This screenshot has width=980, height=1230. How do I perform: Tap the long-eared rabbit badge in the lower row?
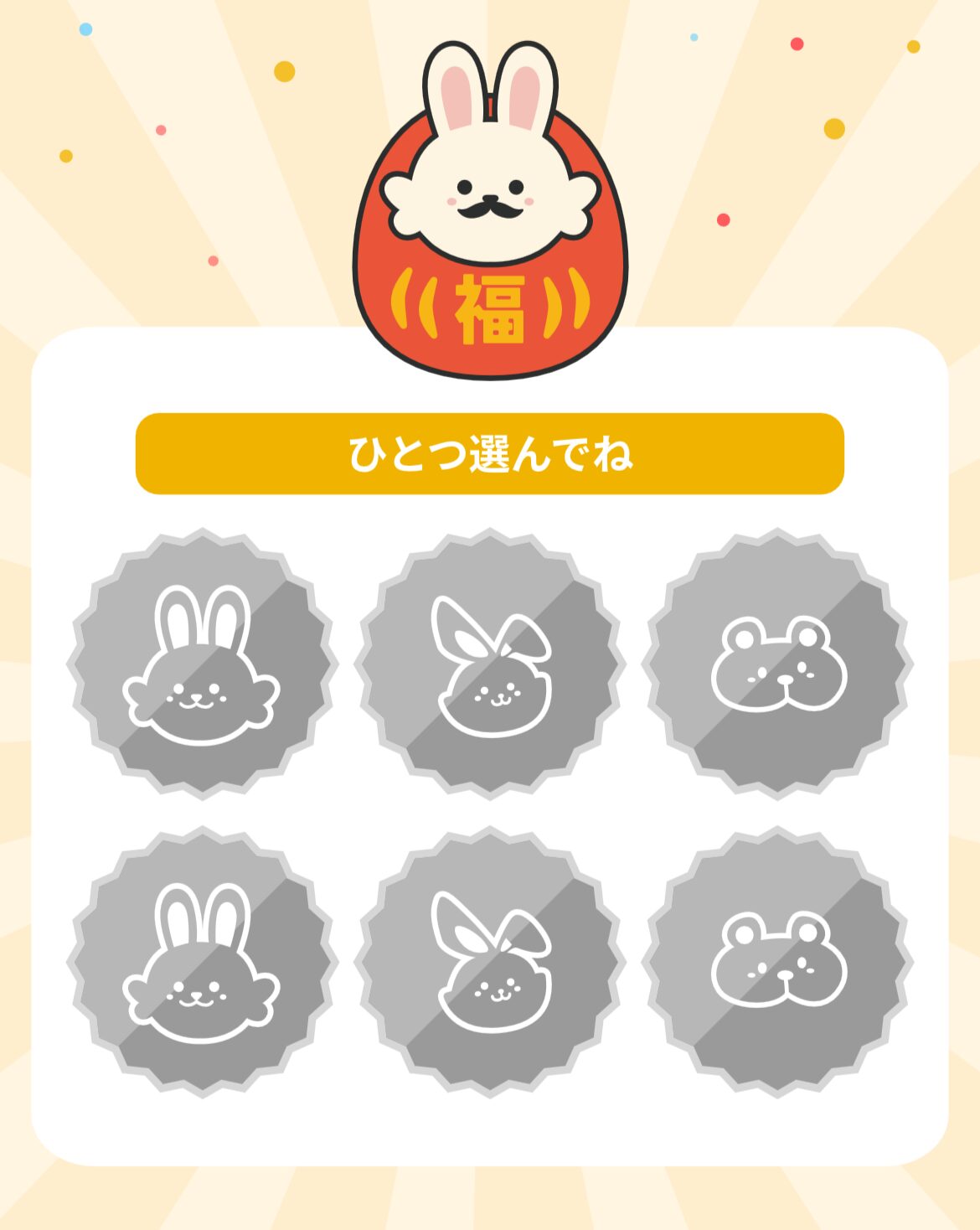coord(202,962)
